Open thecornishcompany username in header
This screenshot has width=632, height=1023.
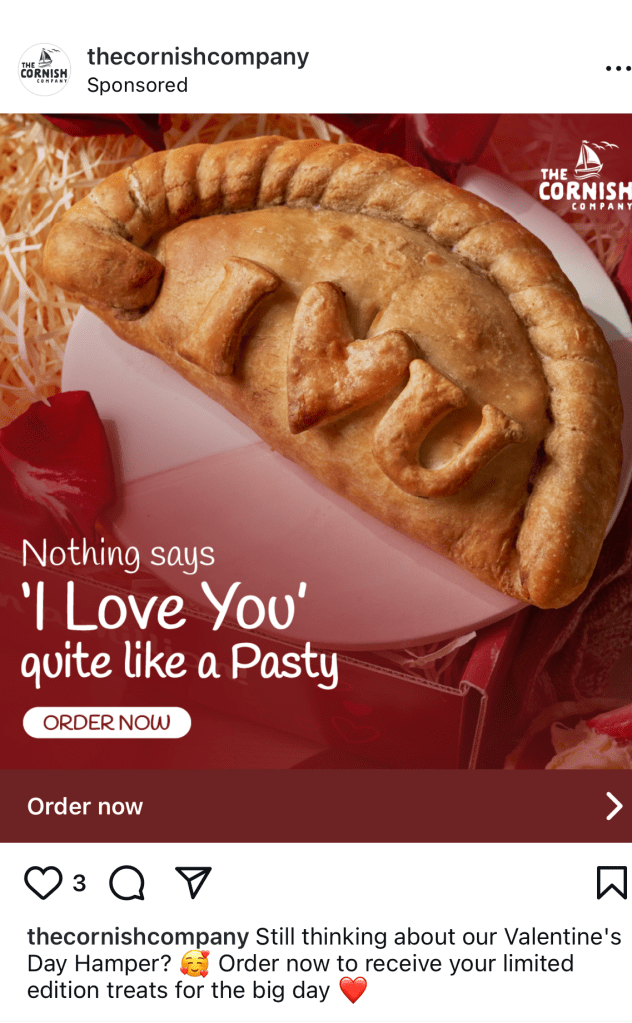tap(198, 57)
